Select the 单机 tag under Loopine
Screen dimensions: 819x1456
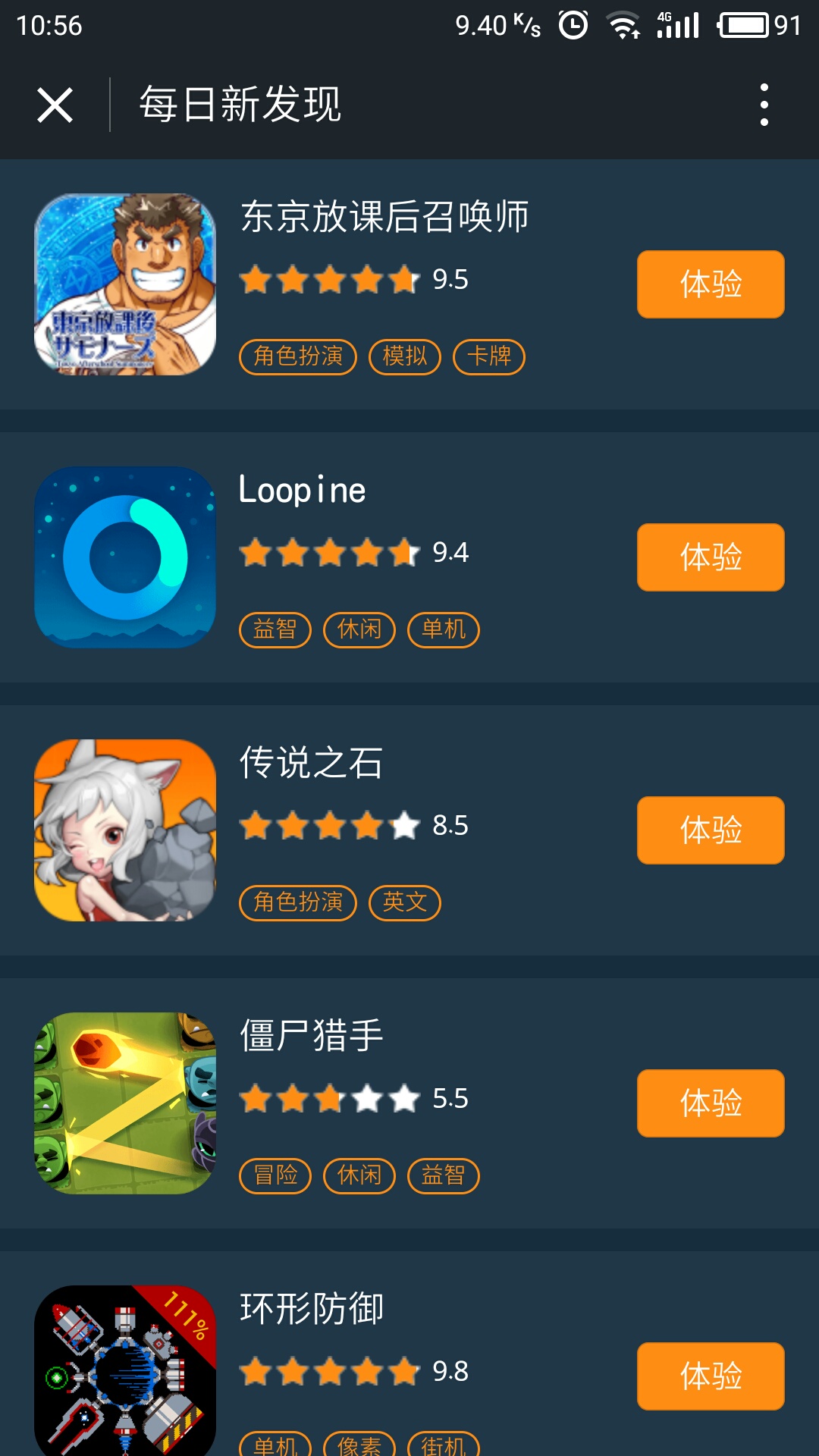(443, 629)
